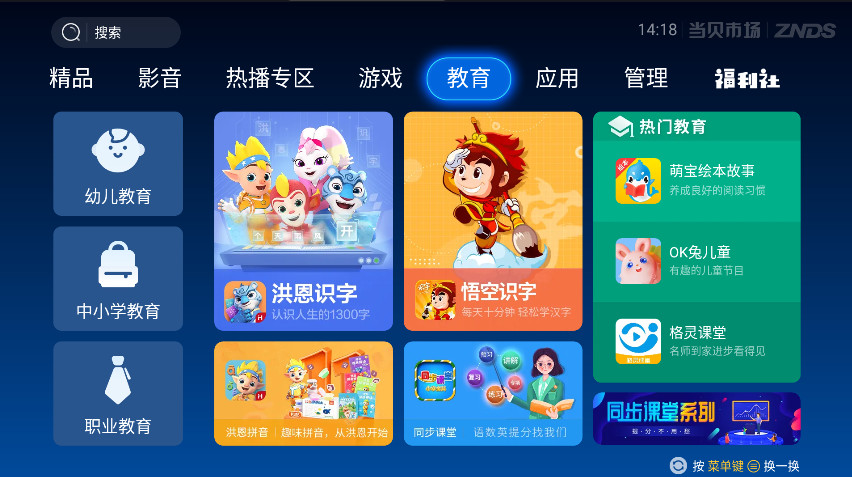Open the 同步课堂 card
Image resolution: width=852 pixels, height=477 pixels.
(493, 393)
